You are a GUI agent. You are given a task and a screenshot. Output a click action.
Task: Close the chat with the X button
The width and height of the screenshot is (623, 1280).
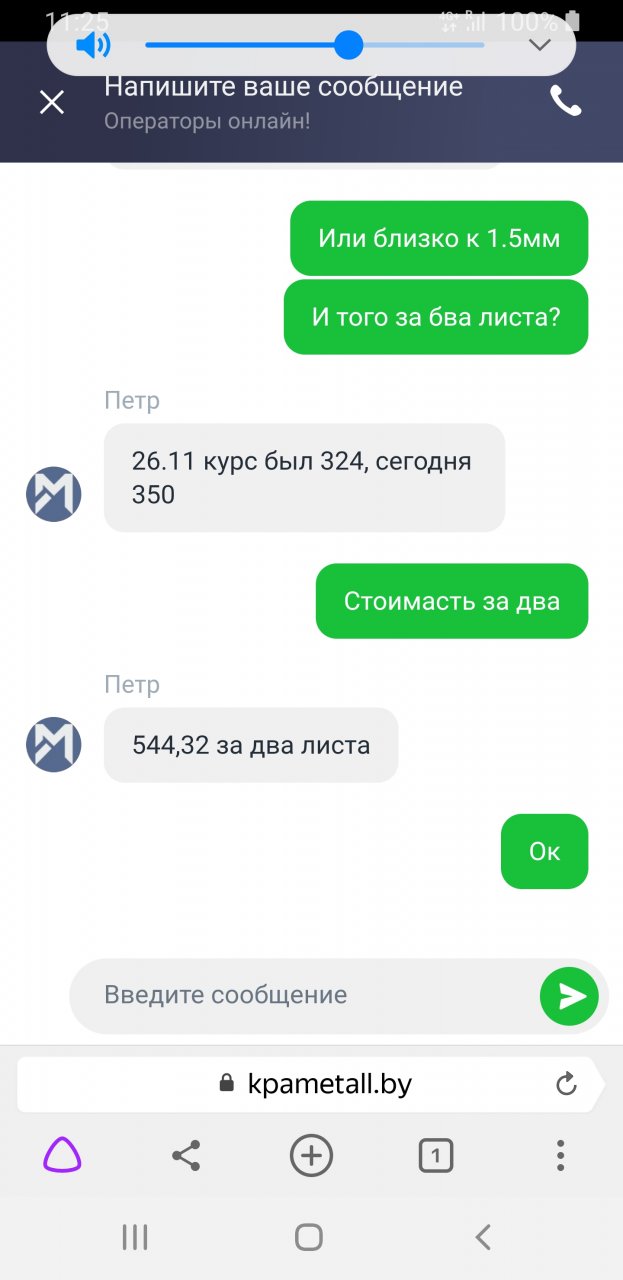(51, 102)
